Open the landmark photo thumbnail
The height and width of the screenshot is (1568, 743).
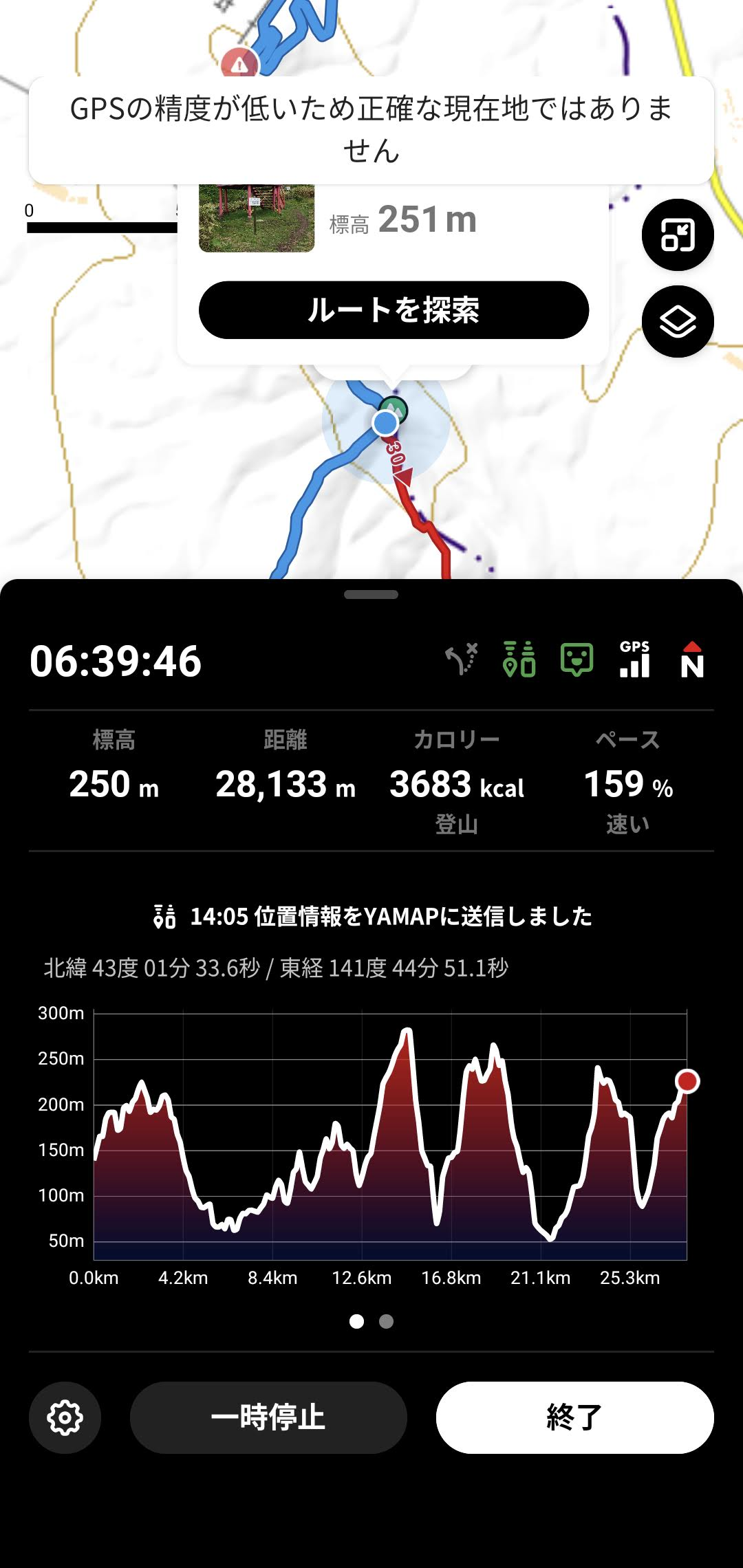pos(257,218)
